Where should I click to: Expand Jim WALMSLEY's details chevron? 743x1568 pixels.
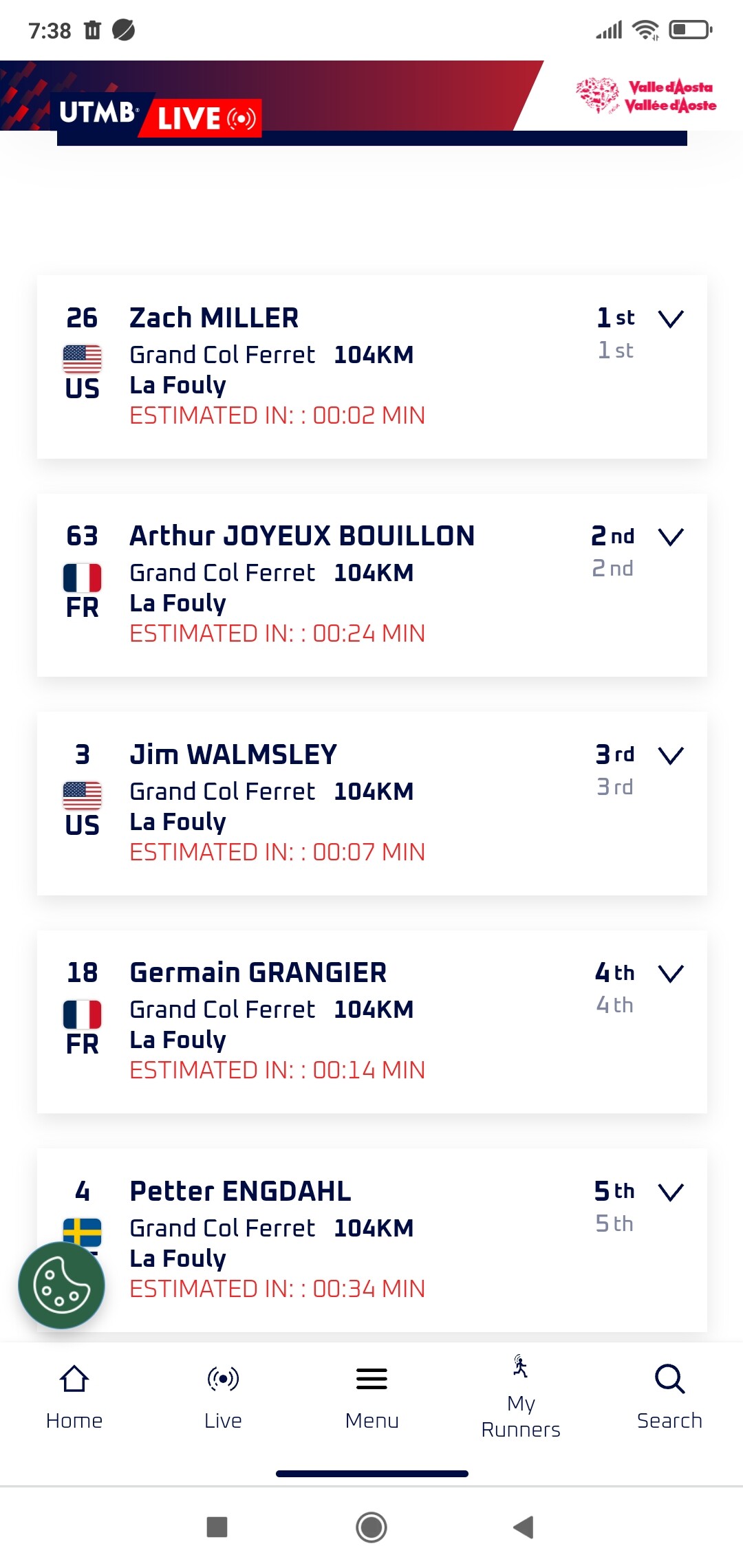[x=671, y=755]
